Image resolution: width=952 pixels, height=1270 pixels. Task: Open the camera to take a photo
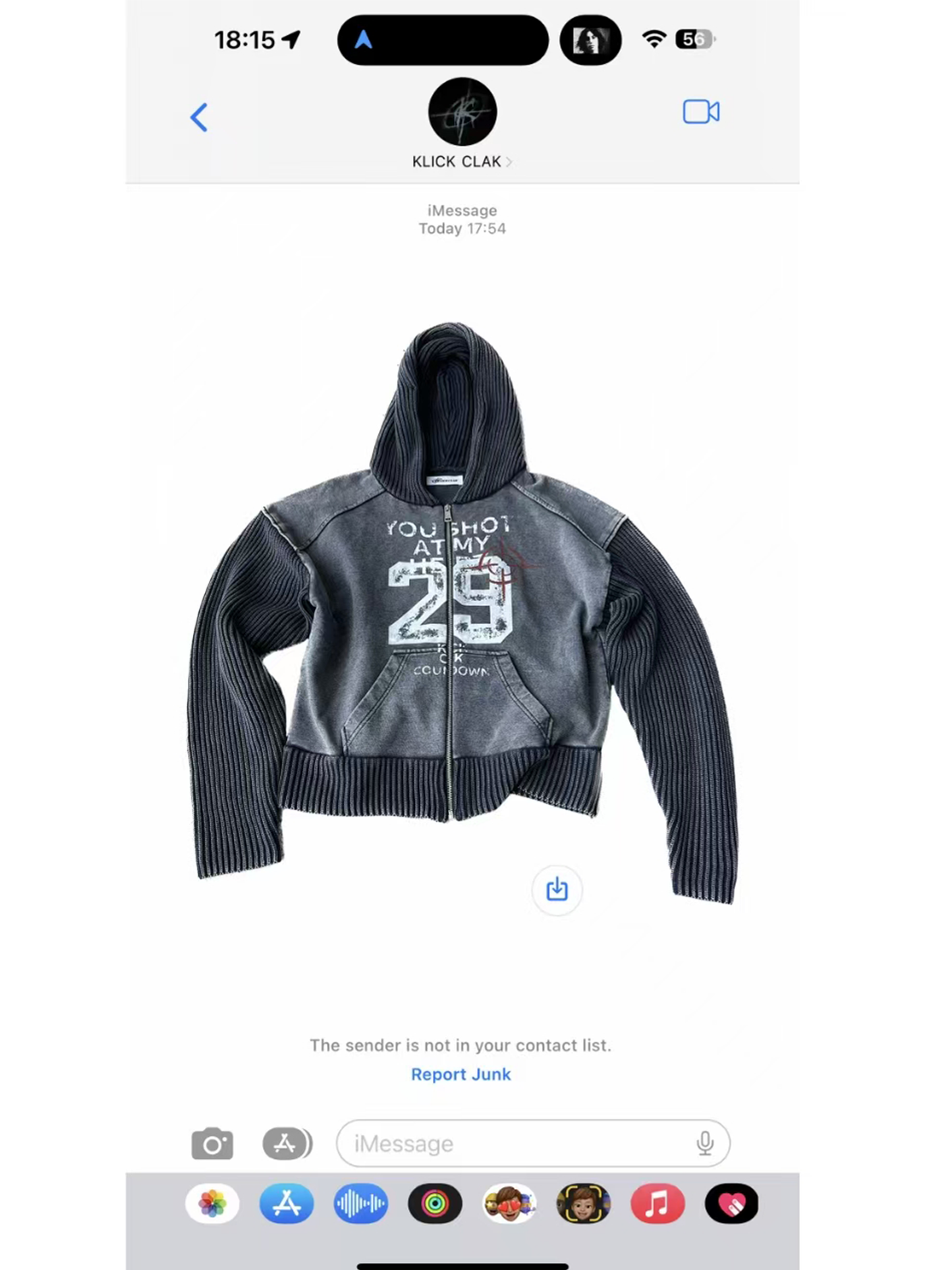click(x=212, y=1143)
